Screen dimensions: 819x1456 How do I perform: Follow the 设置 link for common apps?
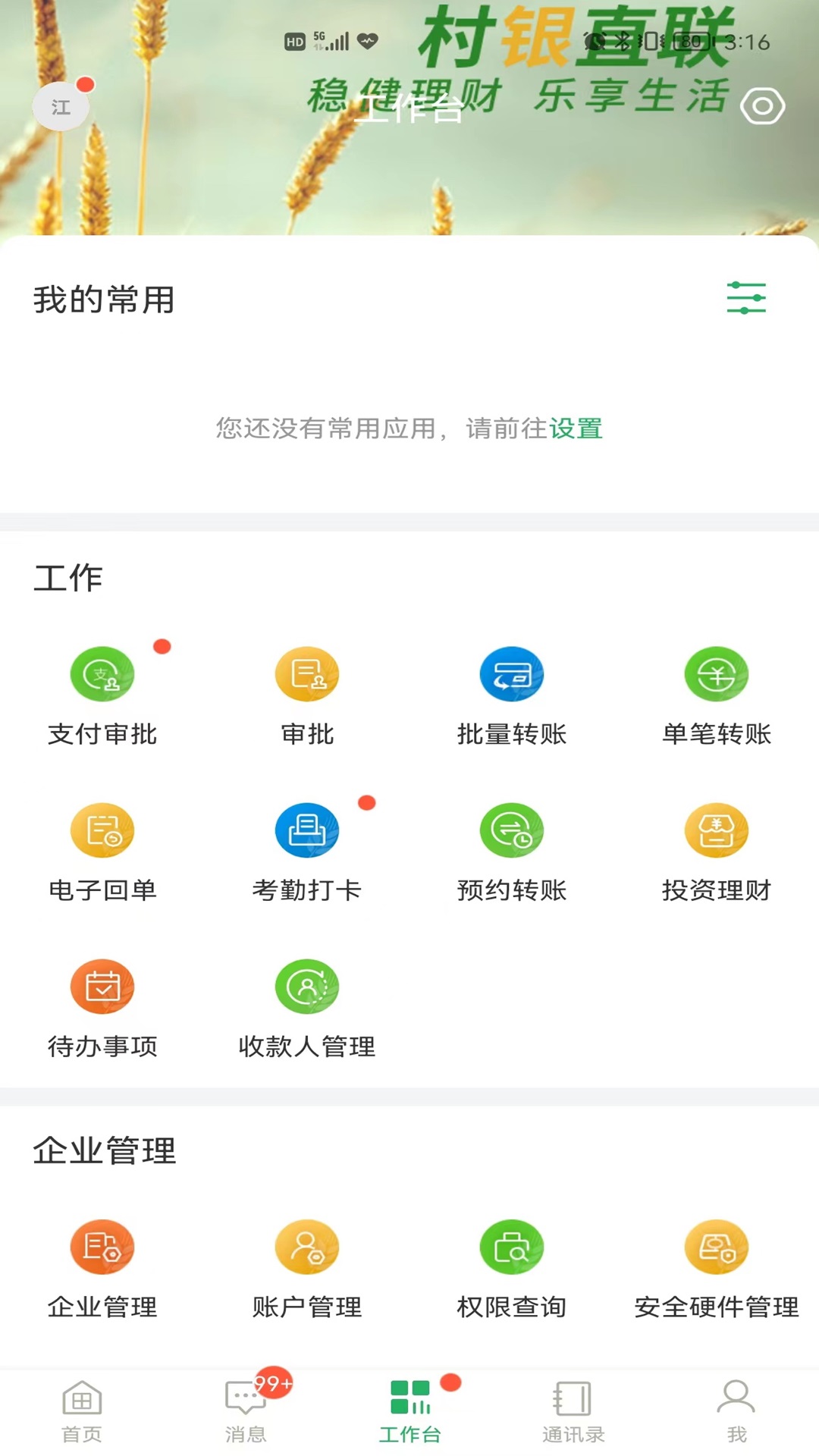576,428
